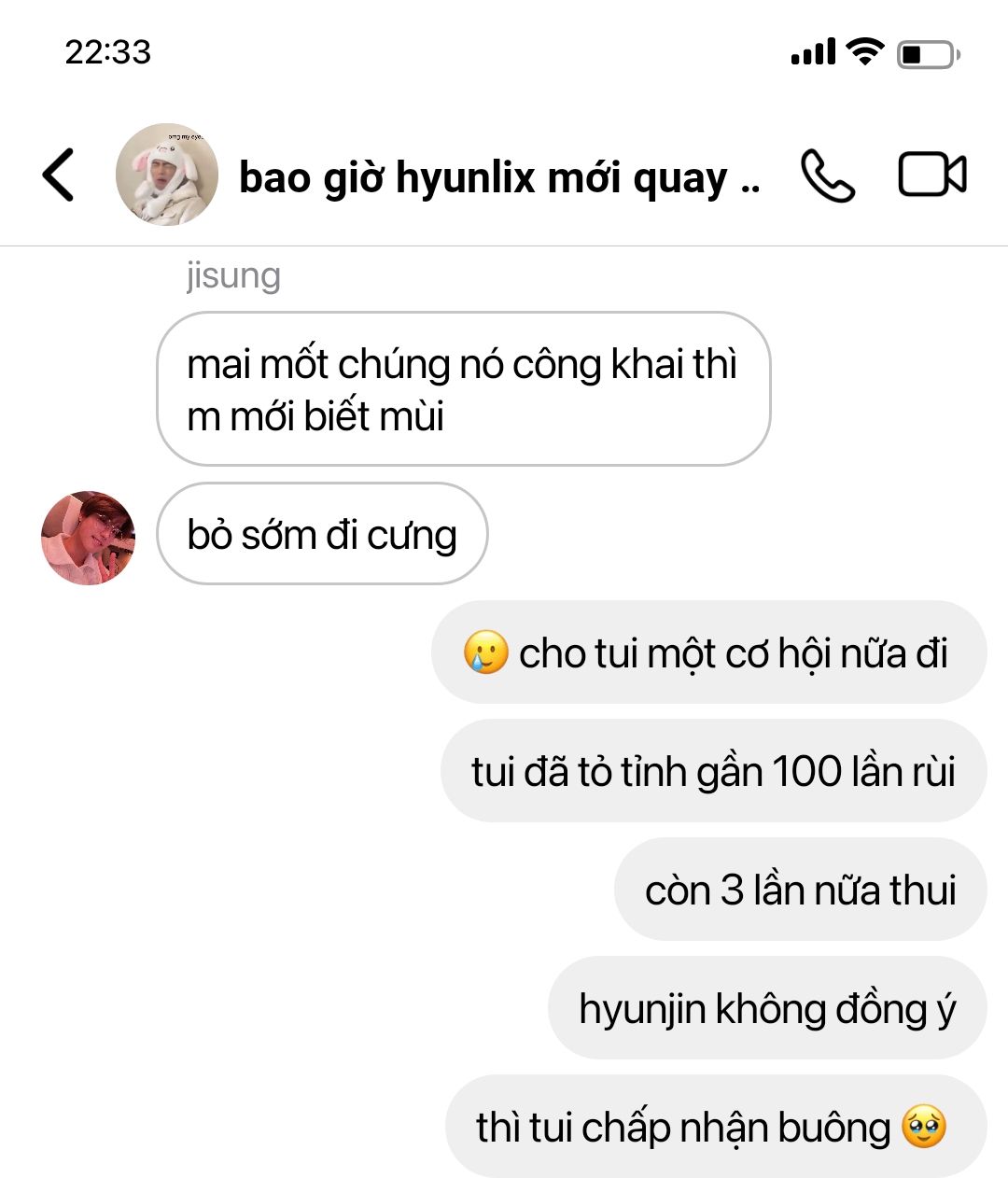Open the group's bunny-hat profile picture
This screenshot has height=1178, width=1008.
pyautogui.click(x=166, y=175)
